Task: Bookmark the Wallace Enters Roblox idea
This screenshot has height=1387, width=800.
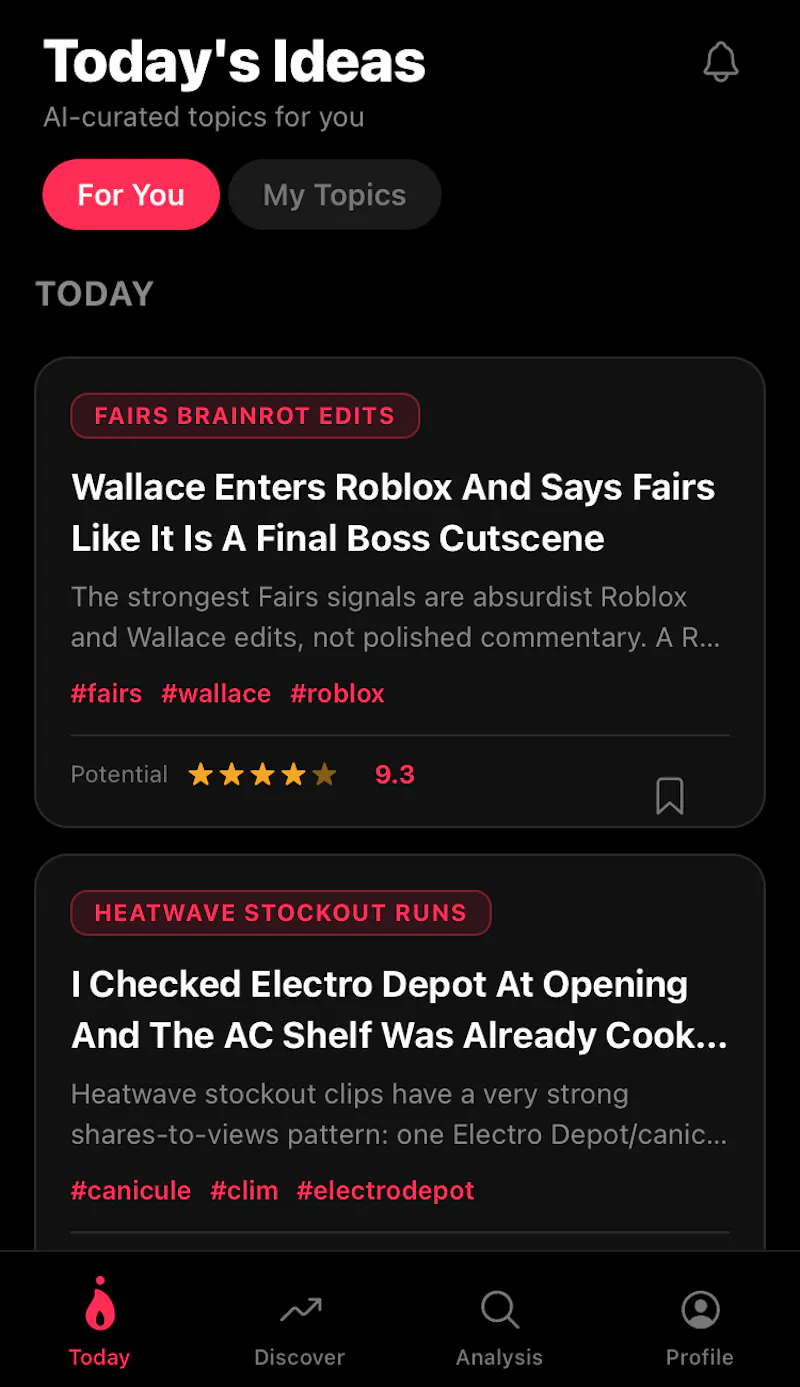Action: pos(670,796)
